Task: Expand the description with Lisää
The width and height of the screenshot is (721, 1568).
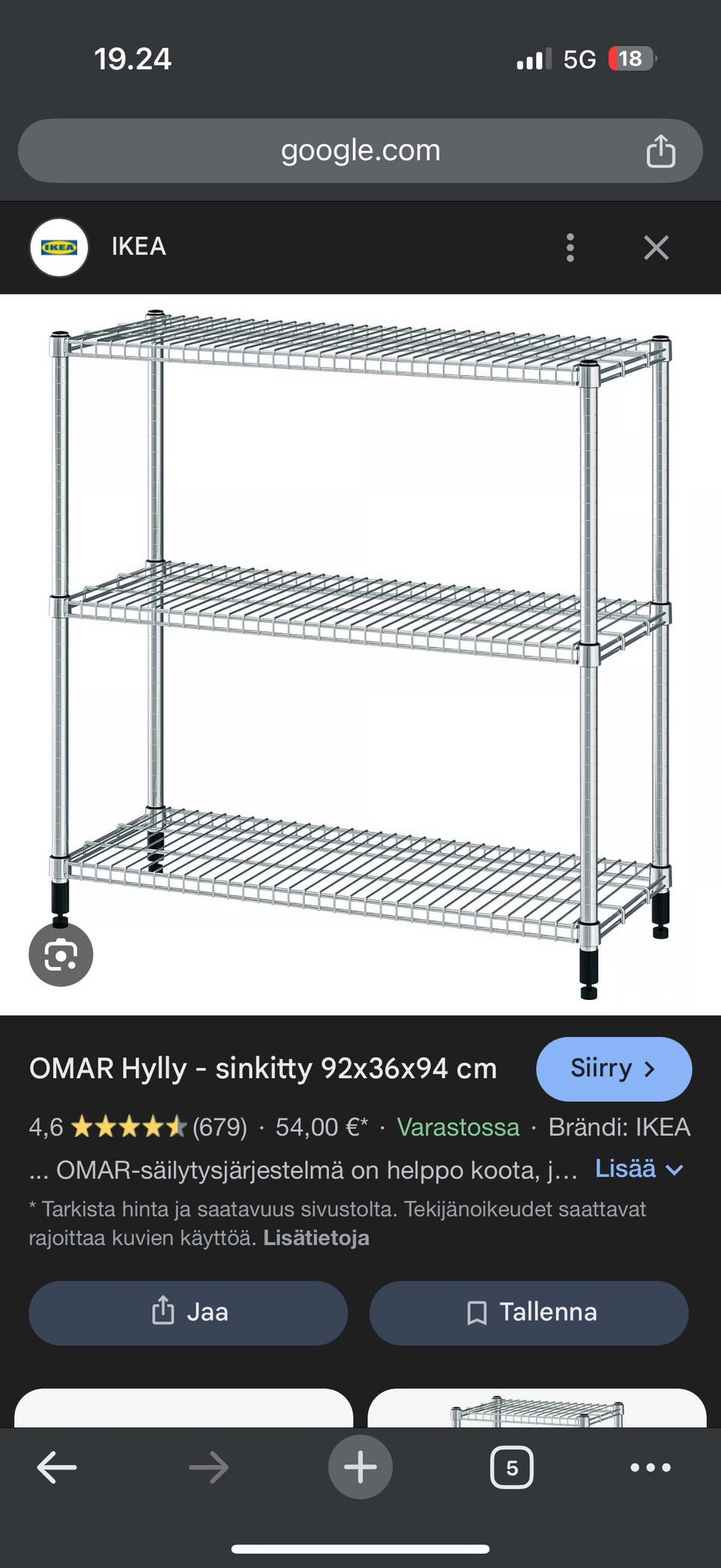Action: pyautogui.click(x=638, y=1169)
